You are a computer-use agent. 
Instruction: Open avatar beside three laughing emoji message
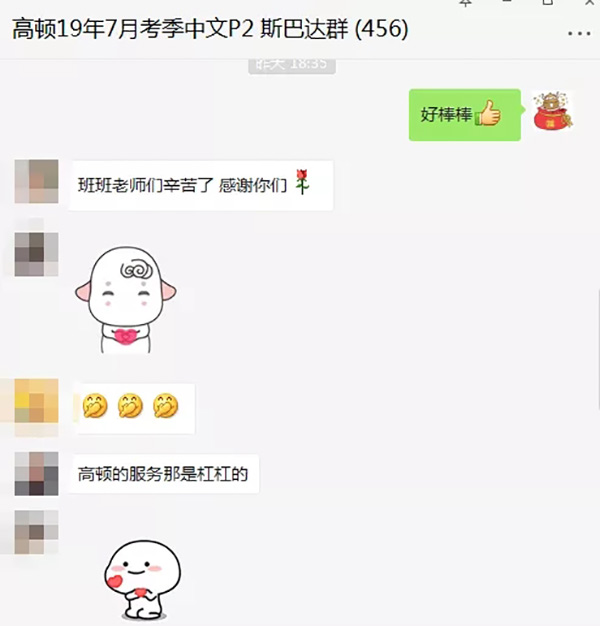(36, 404)
